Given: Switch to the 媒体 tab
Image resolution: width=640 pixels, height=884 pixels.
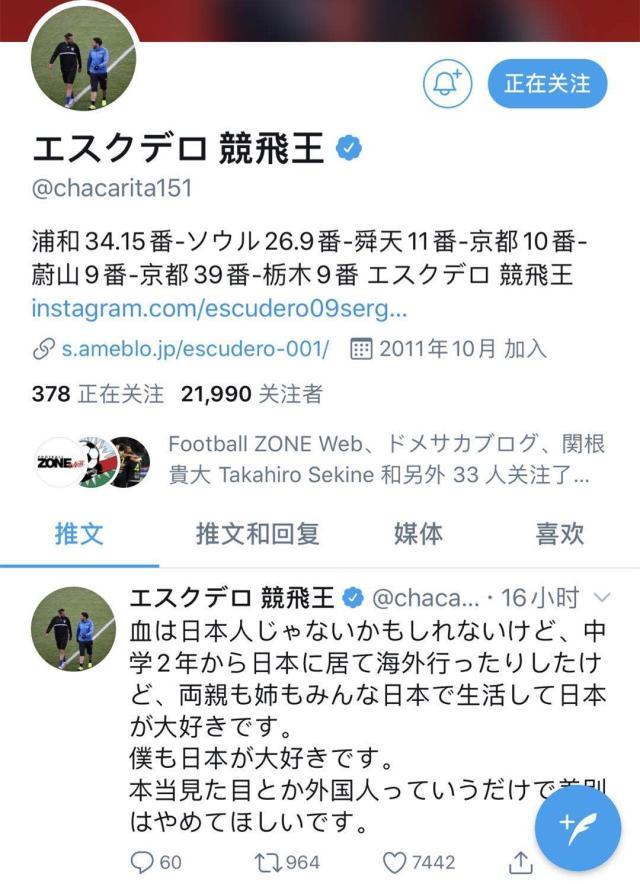Looking at the screenshot, I should 417,533.
